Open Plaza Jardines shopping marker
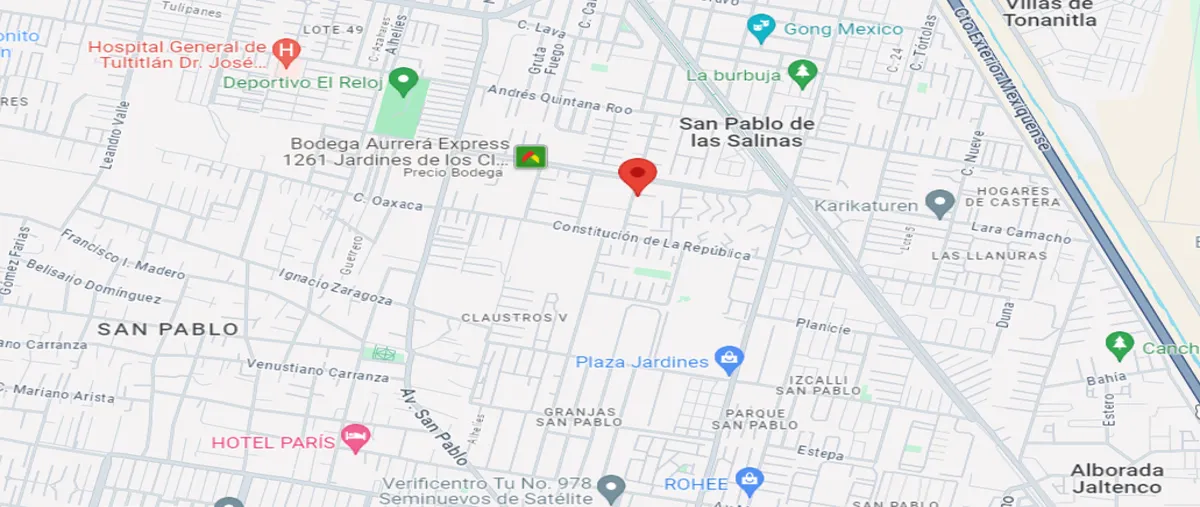This screenshot has height=507, width=1200. click(730, 360)
